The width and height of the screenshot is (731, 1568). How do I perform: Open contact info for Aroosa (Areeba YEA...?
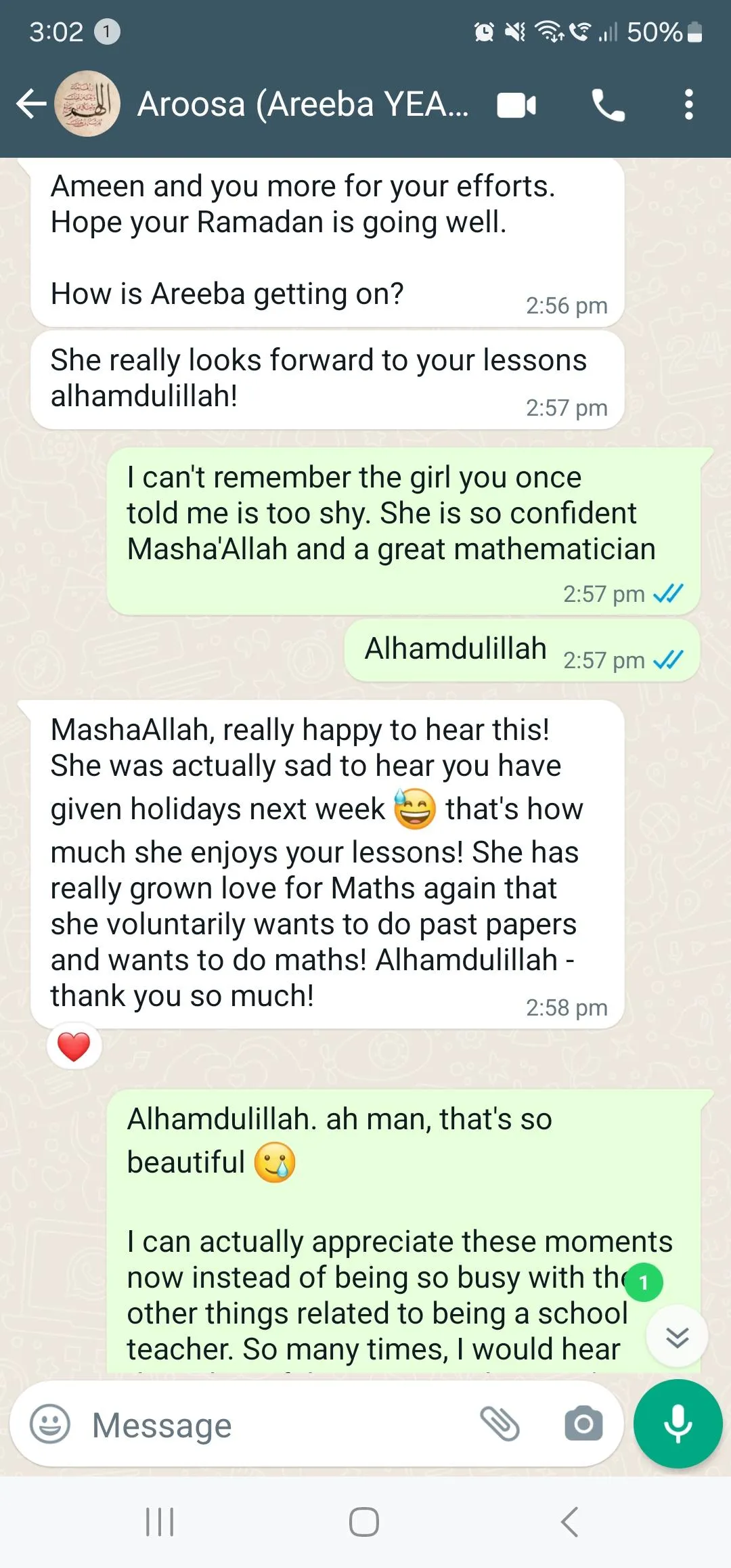coord(303,104)
